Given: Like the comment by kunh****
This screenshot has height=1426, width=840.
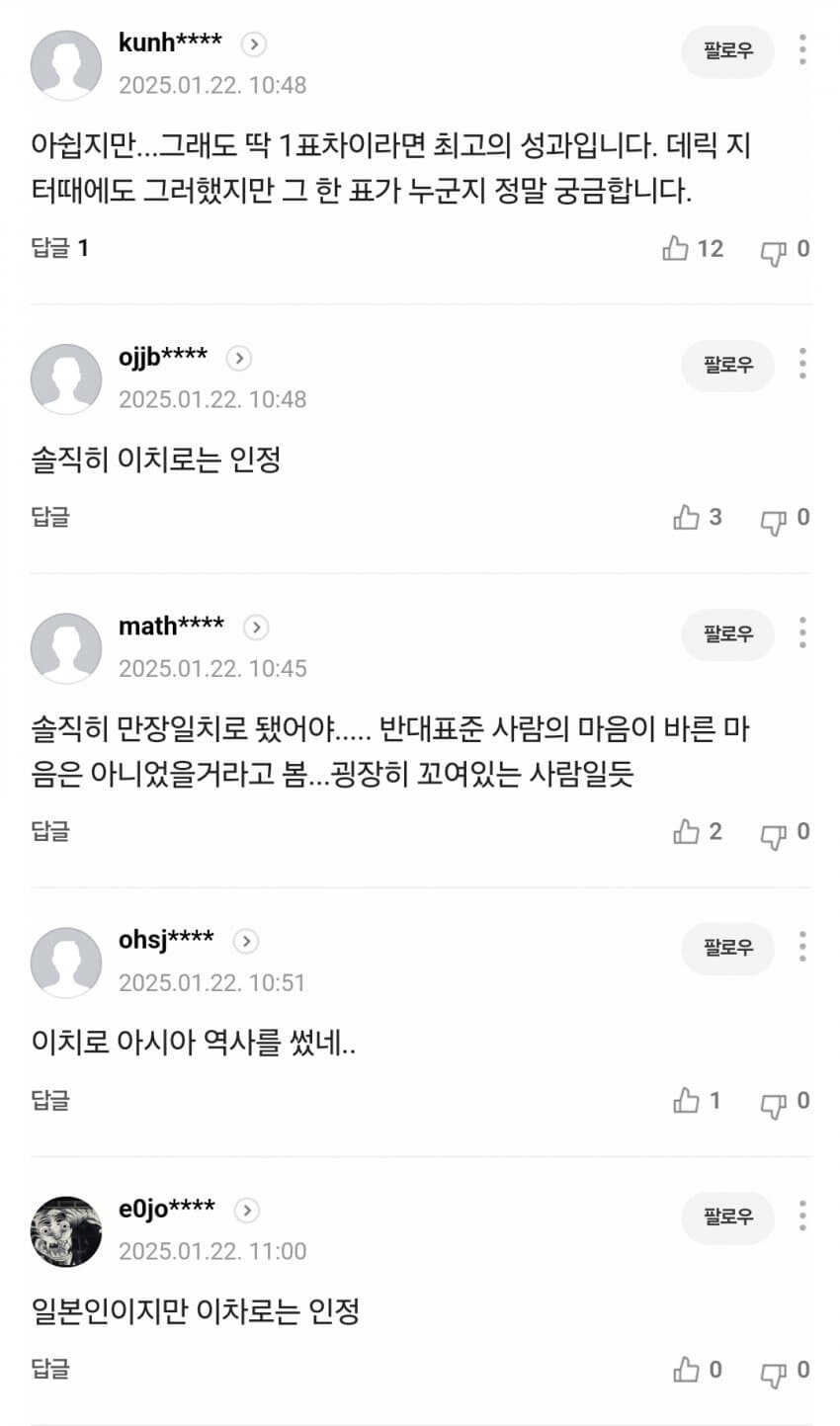Looking at the screenshot, I should tap(677, 249).
